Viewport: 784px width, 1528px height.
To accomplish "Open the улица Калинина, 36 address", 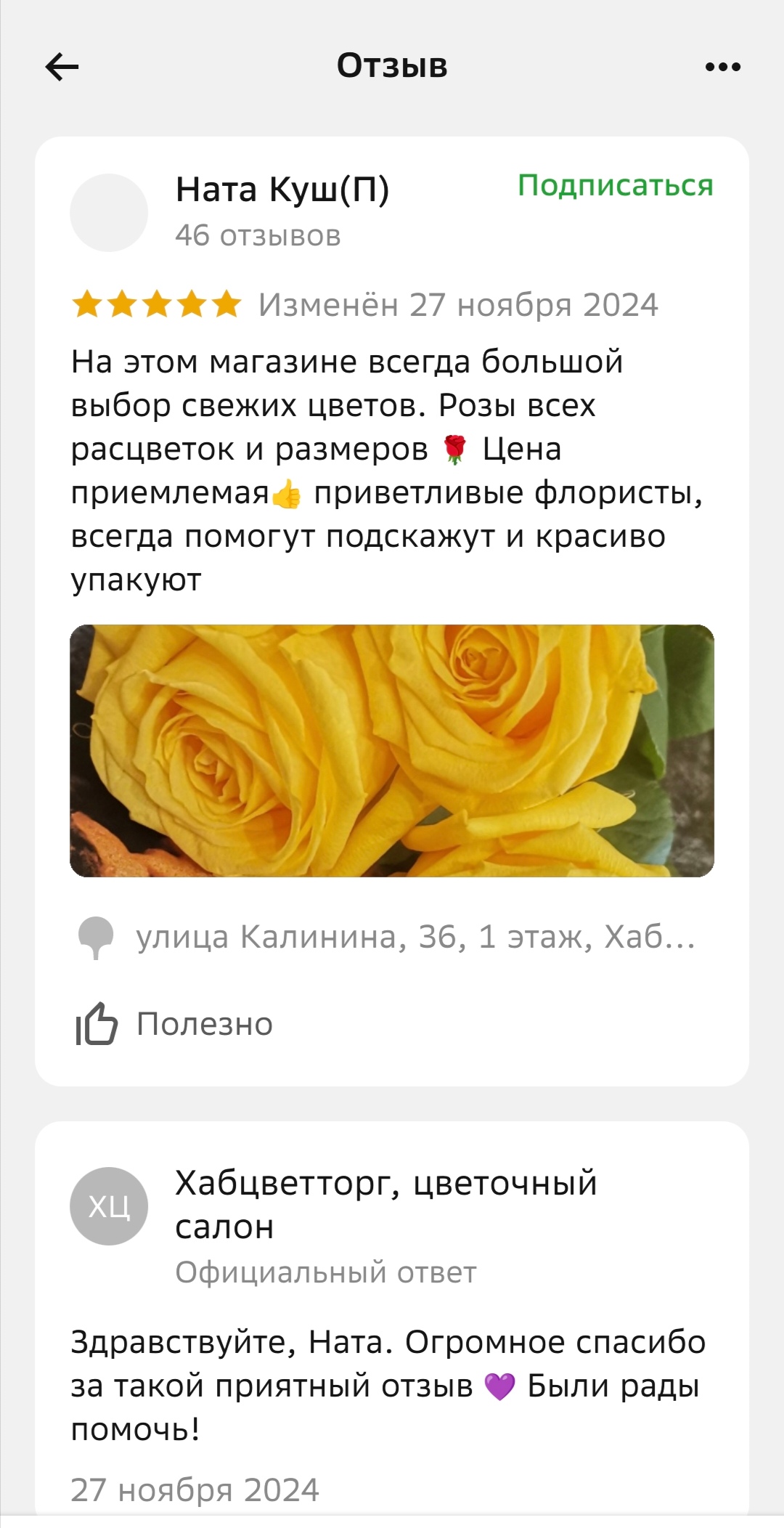I will (414, 937).
